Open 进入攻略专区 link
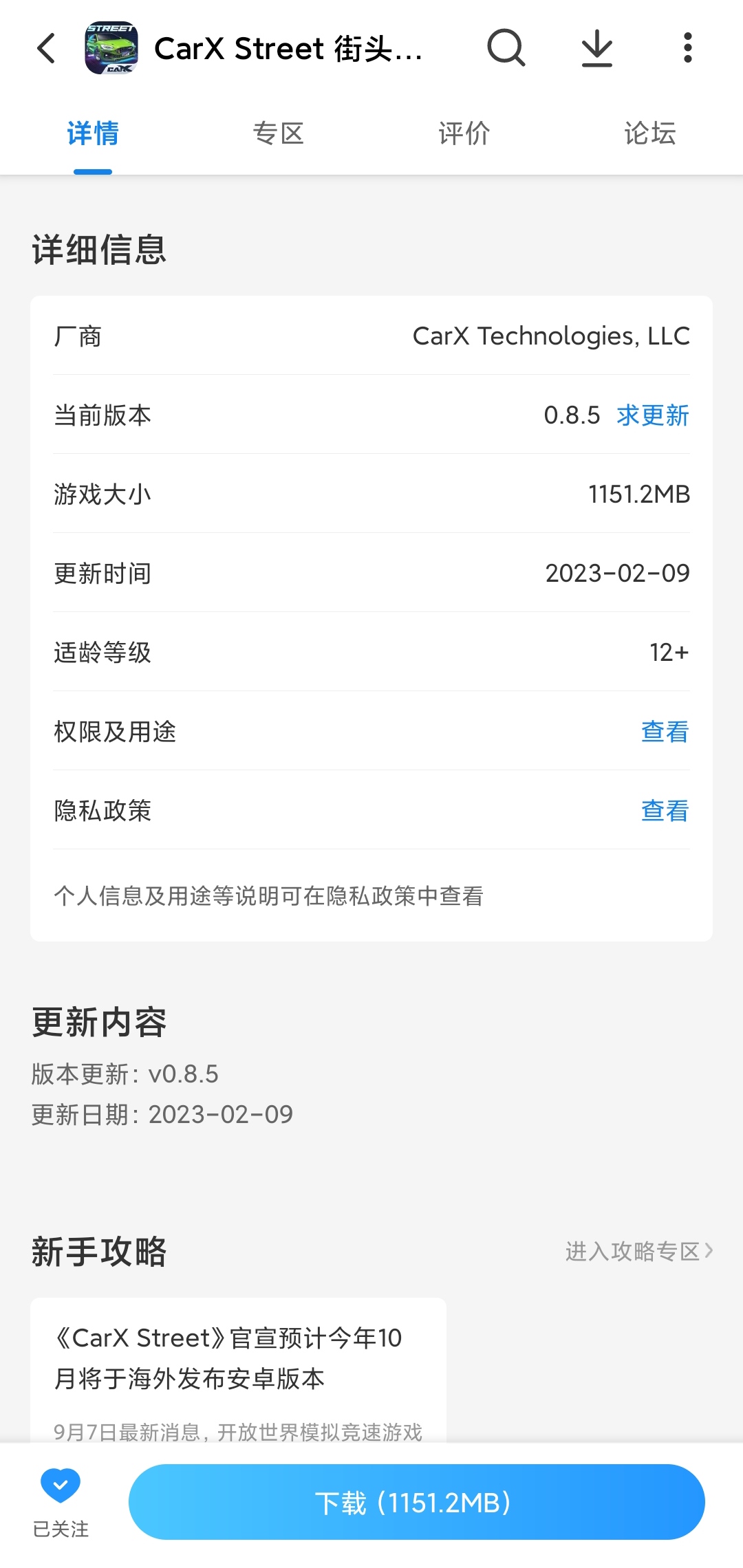 638,1252
